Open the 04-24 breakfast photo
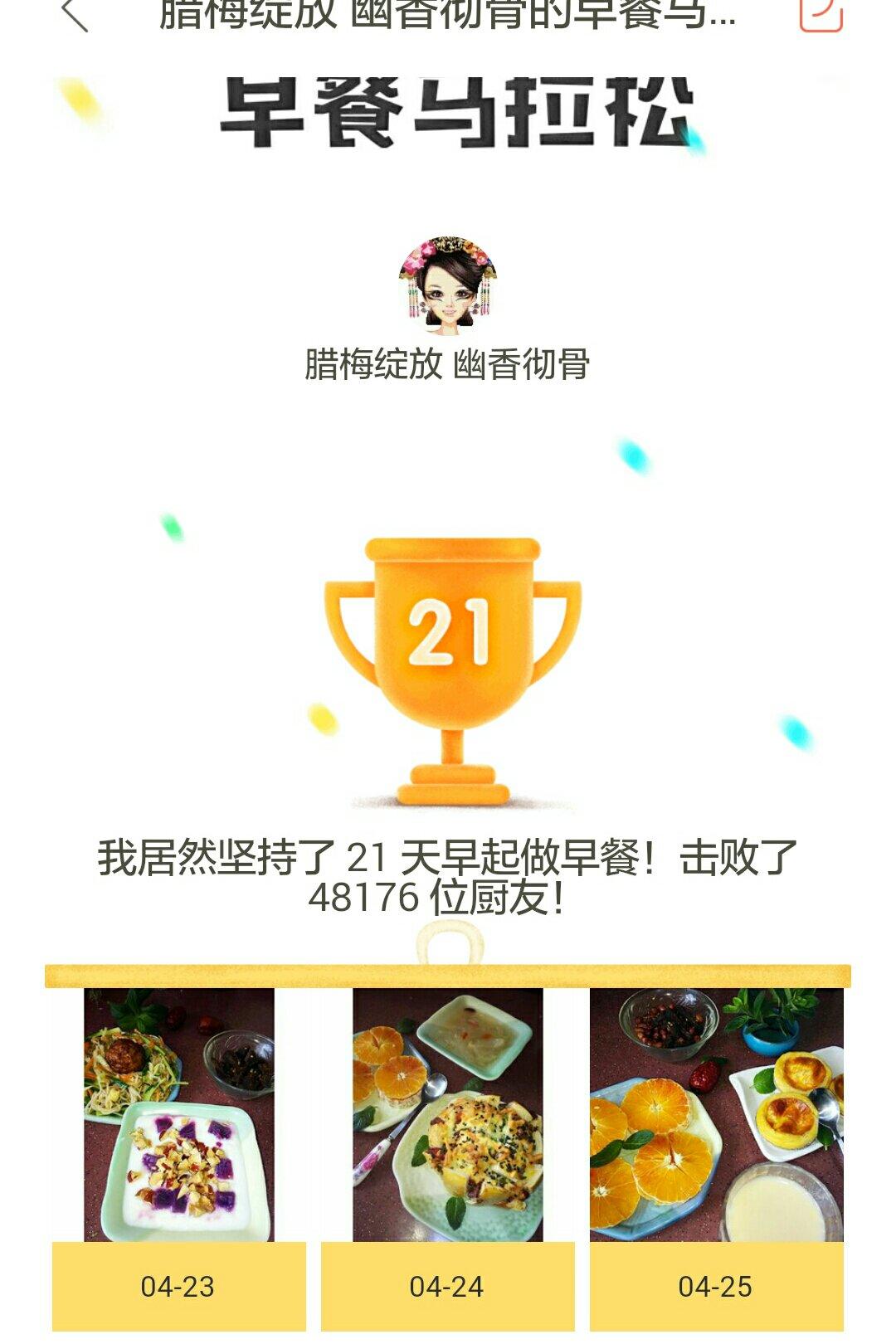 click(x=448, y=1114)
